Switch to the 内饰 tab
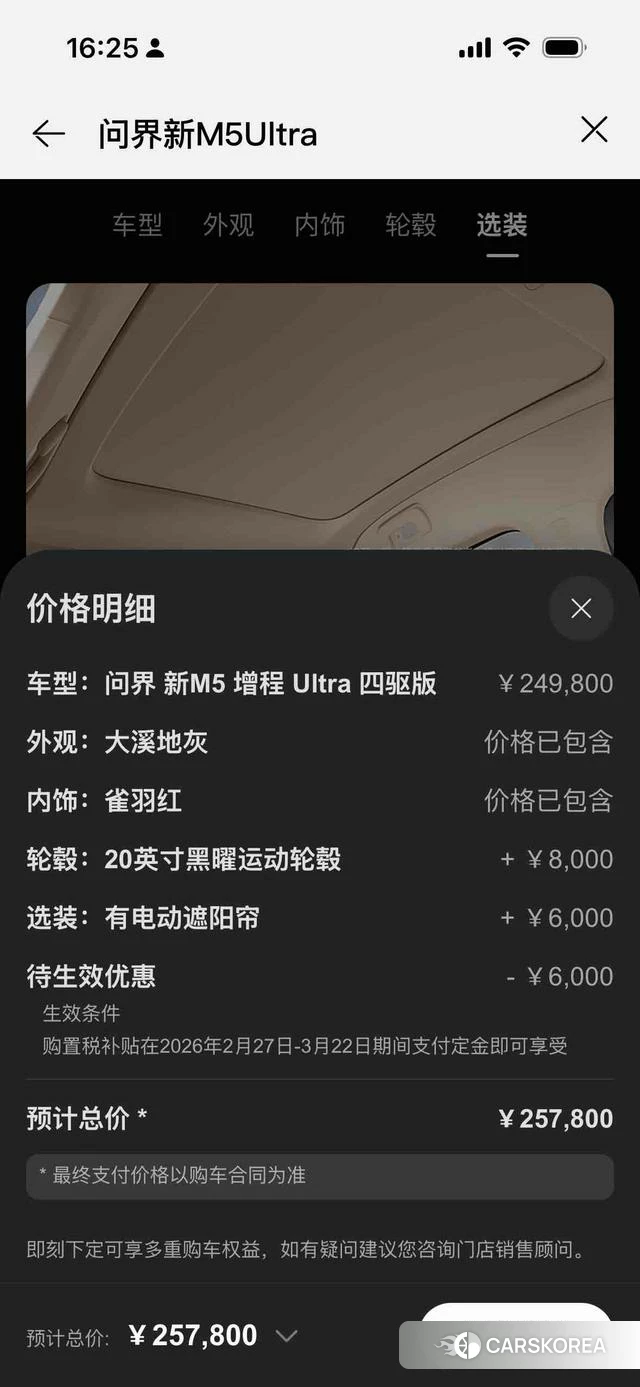 click(x=319, y=225)
